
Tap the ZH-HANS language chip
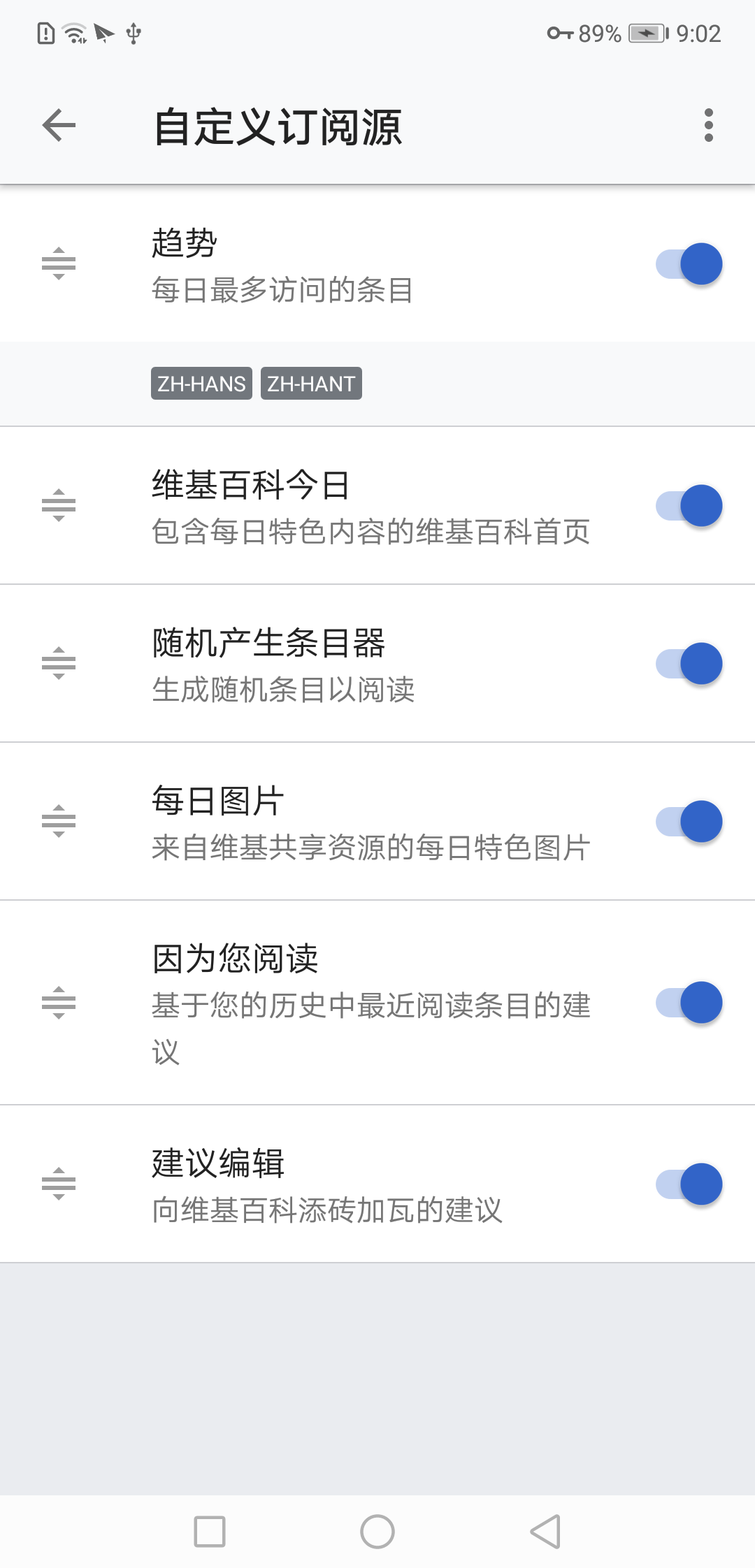(201, 384)
